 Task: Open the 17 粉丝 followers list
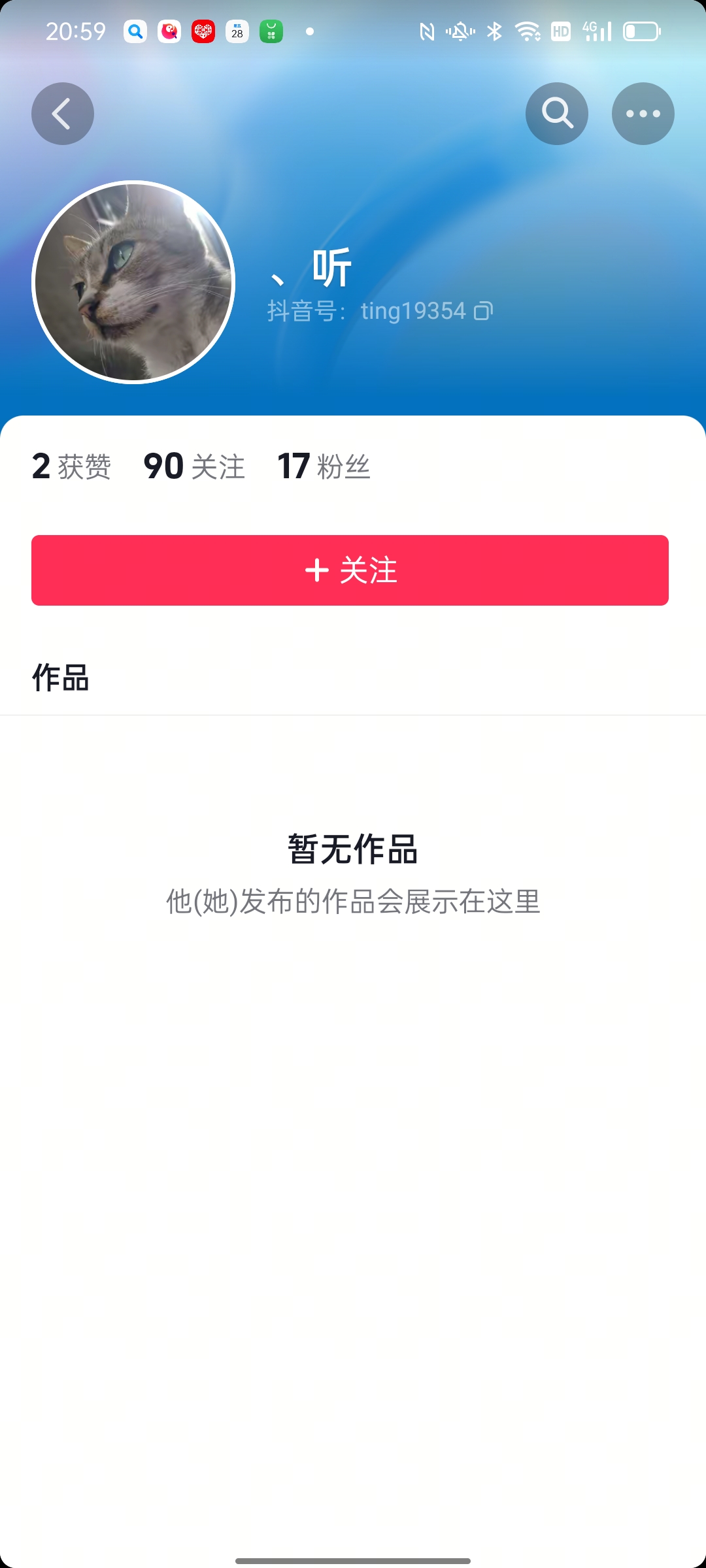(324, 466)
